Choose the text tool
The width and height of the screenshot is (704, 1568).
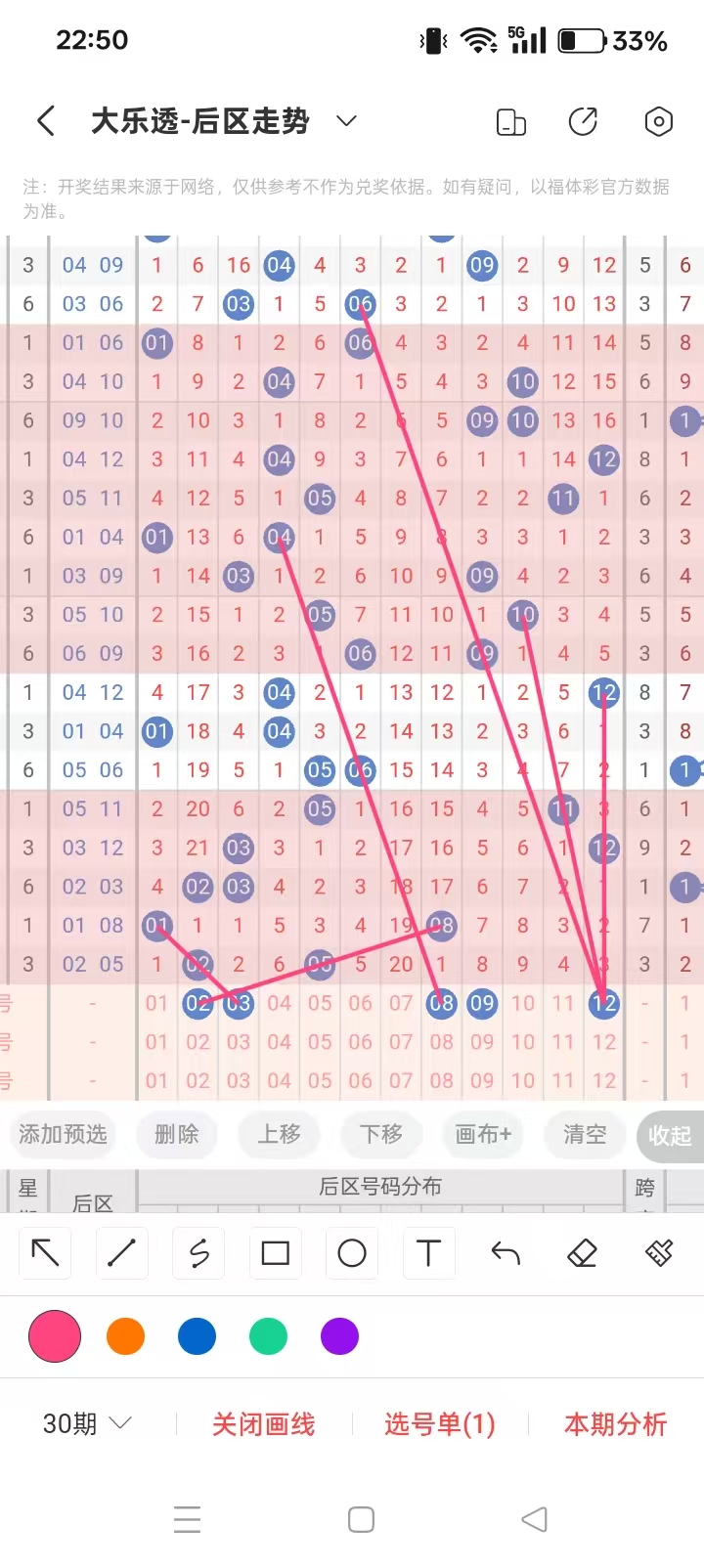(x=428, y=1252)
